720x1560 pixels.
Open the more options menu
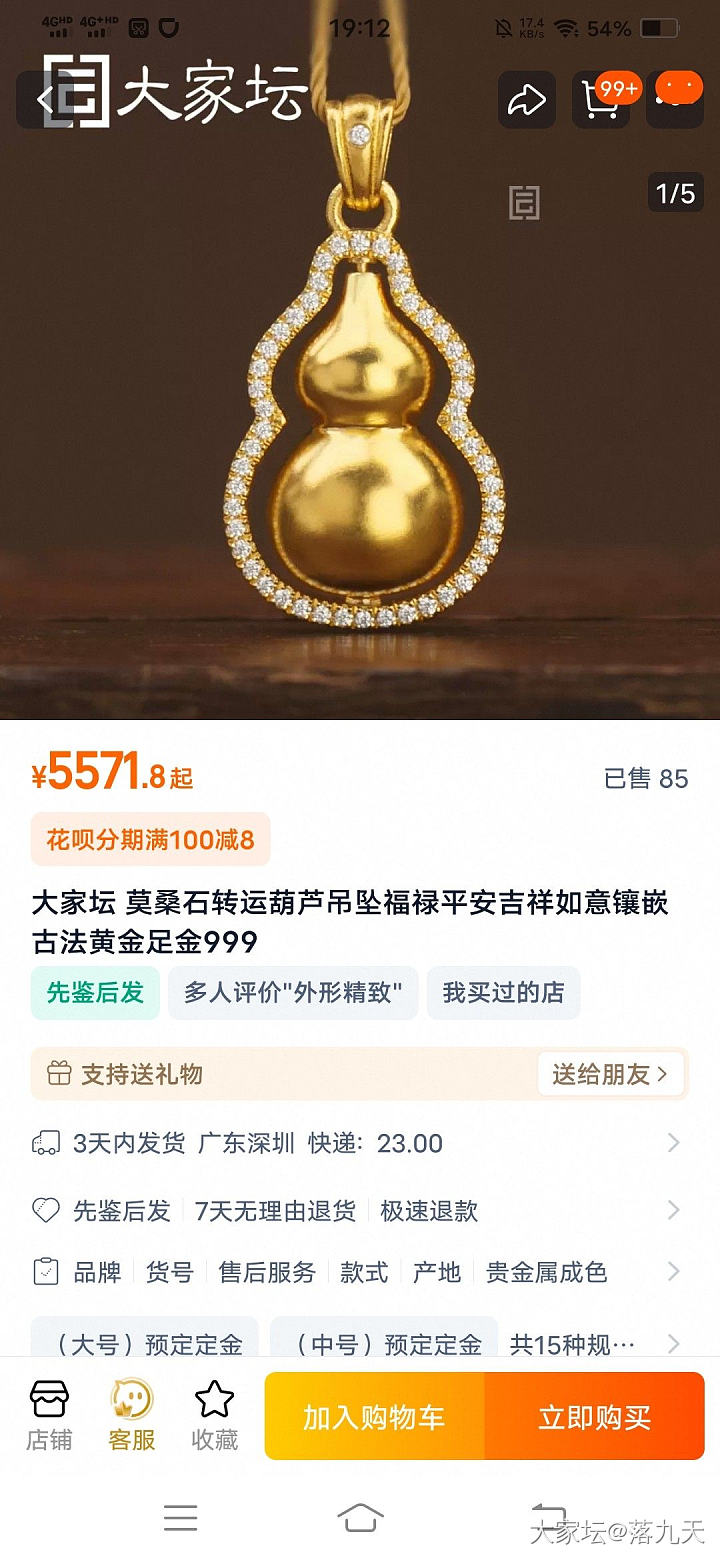[x=675, y=97]
